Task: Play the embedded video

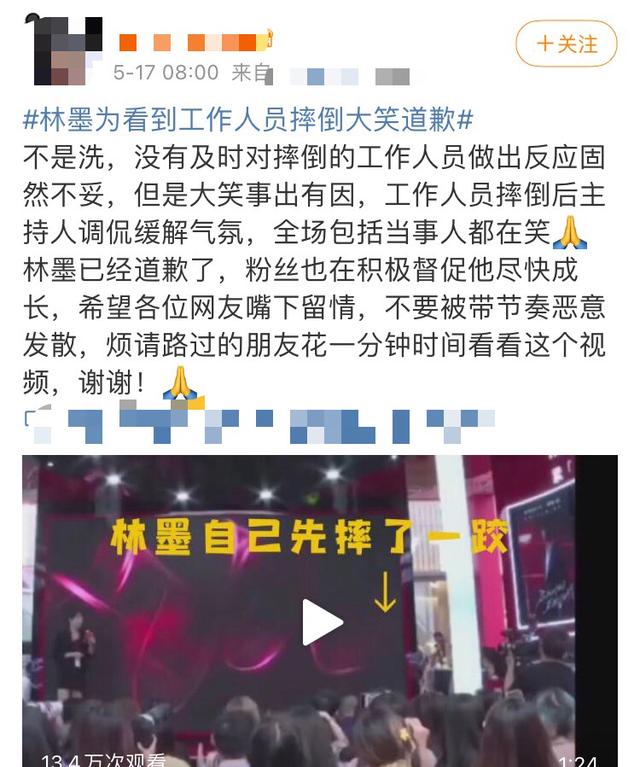Action: 322,622
